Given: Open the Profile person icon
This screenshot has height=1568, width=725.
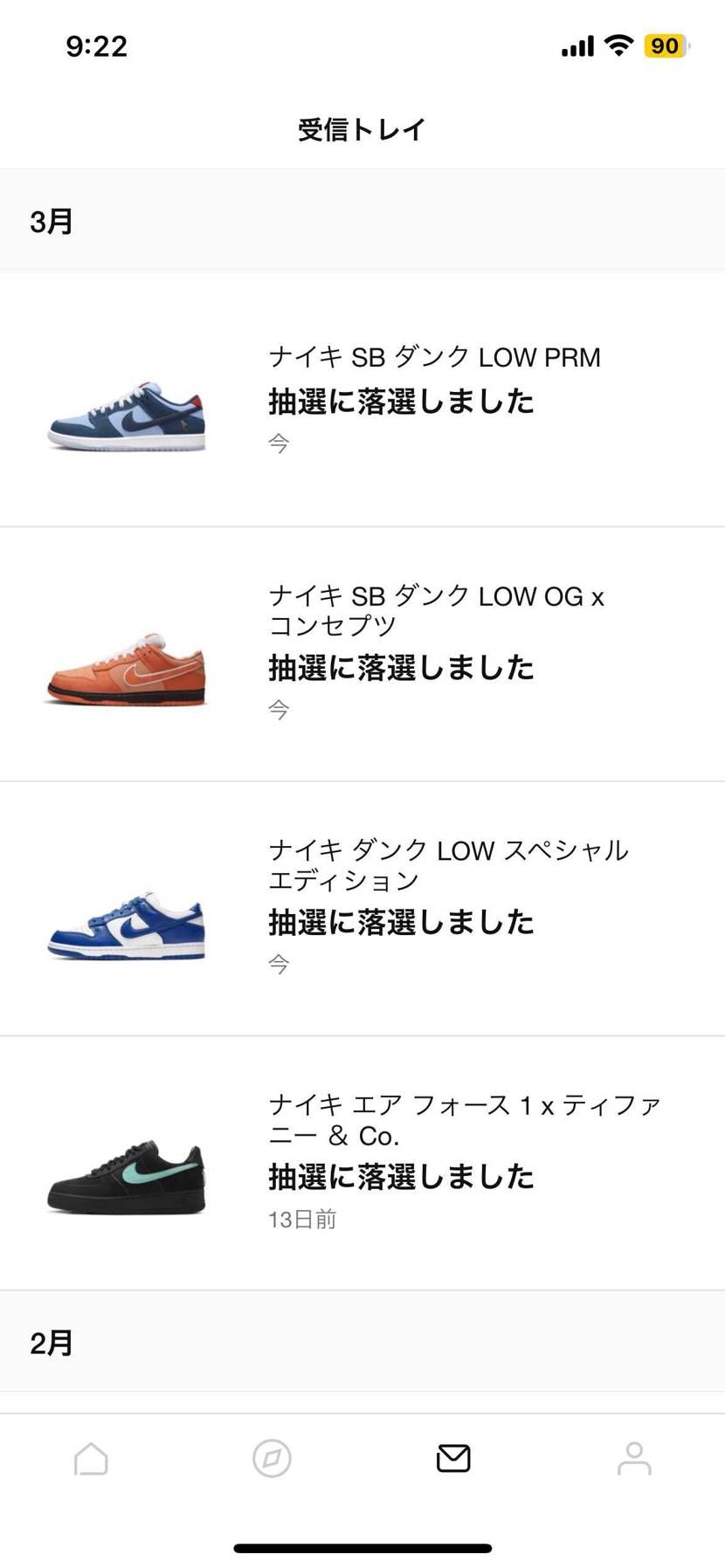Looking at the screenshot, I should 633,1458.
